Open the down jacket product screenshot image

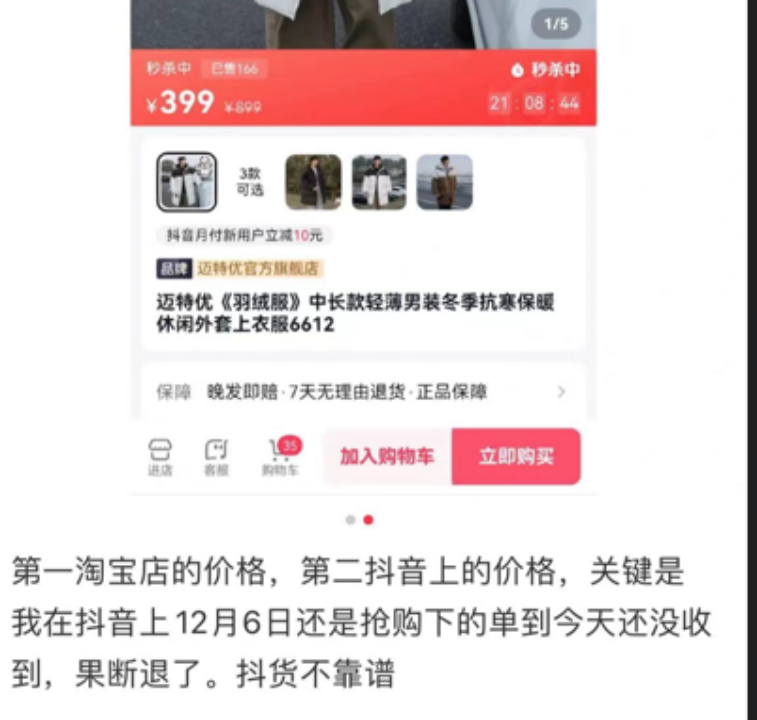363,250
